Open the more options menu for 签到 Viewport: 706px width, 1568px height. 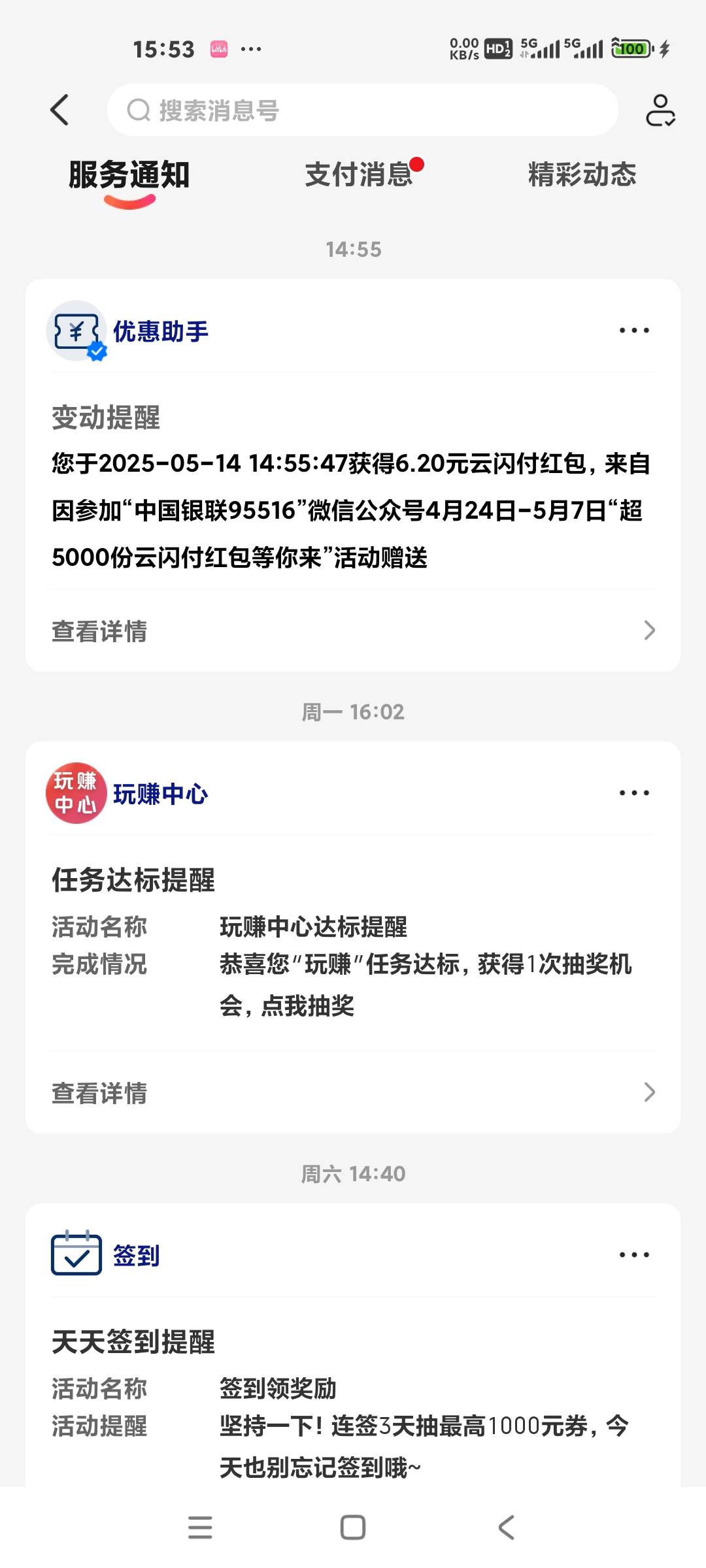coord(634,1255)
